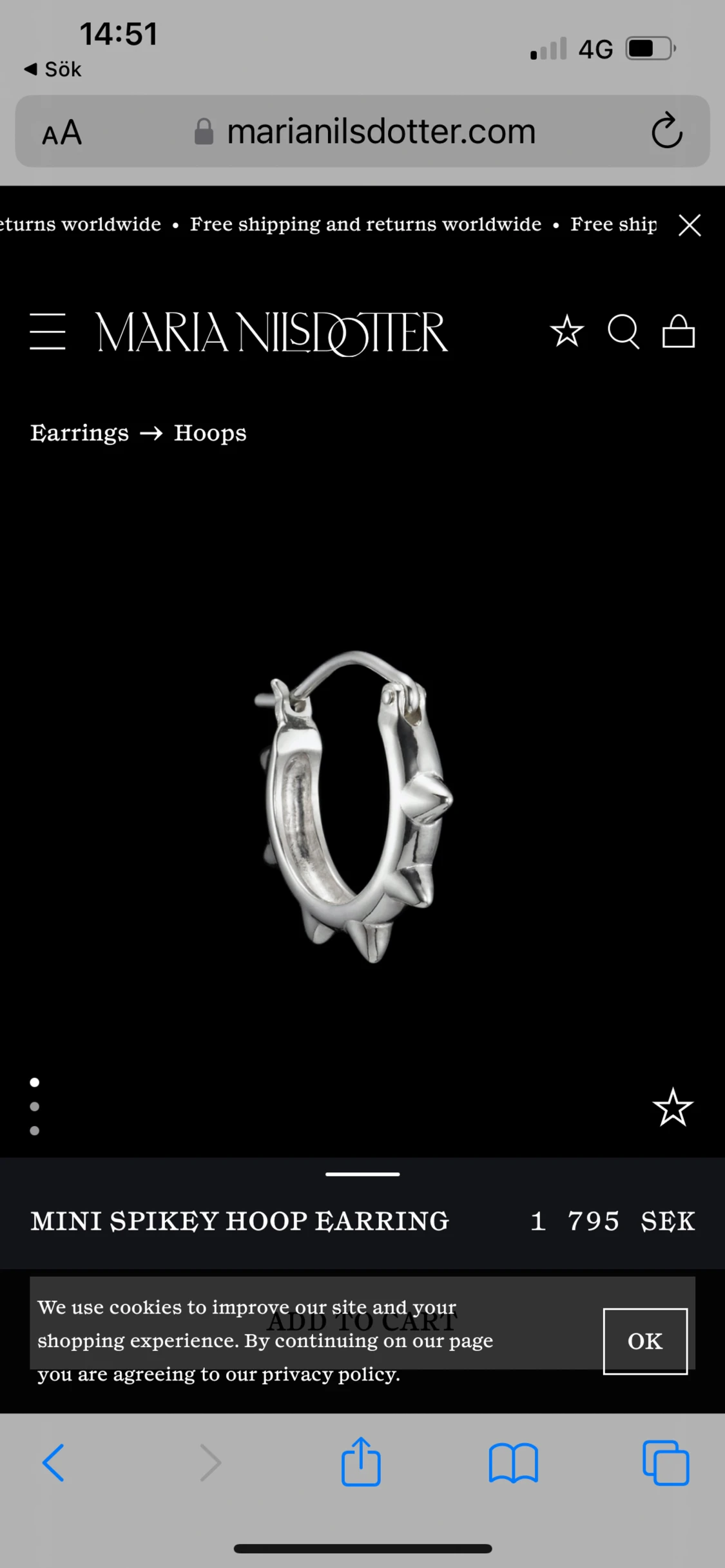Open the AA reader options
Screen dimensions: 725x1568
tap(62, 133)
